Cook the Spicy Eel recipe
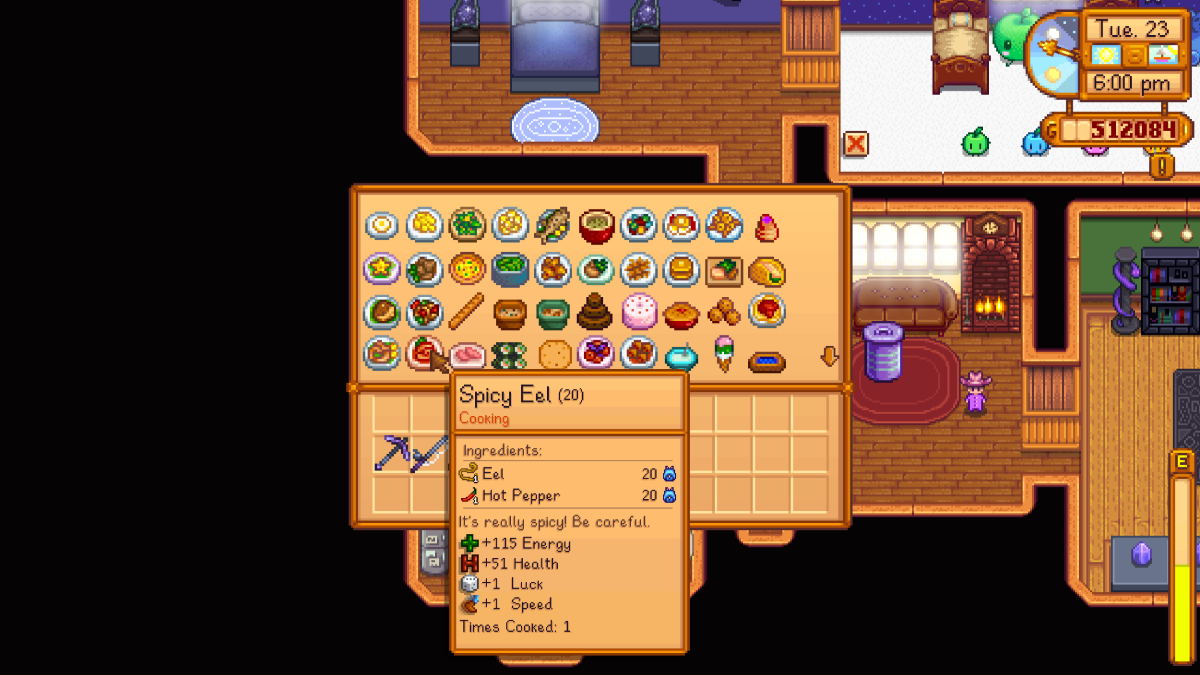This screenshot has height=675, width=1200. pos(424,354)
